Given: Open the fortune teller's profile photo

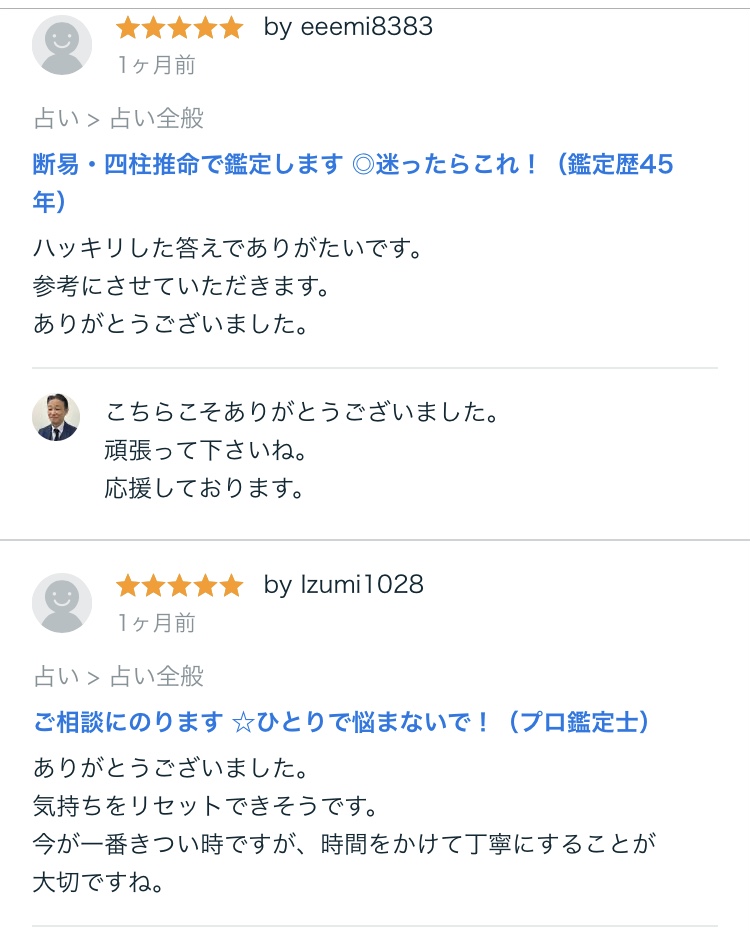Looking at the screenshot, I should click(x=56, y=417).
